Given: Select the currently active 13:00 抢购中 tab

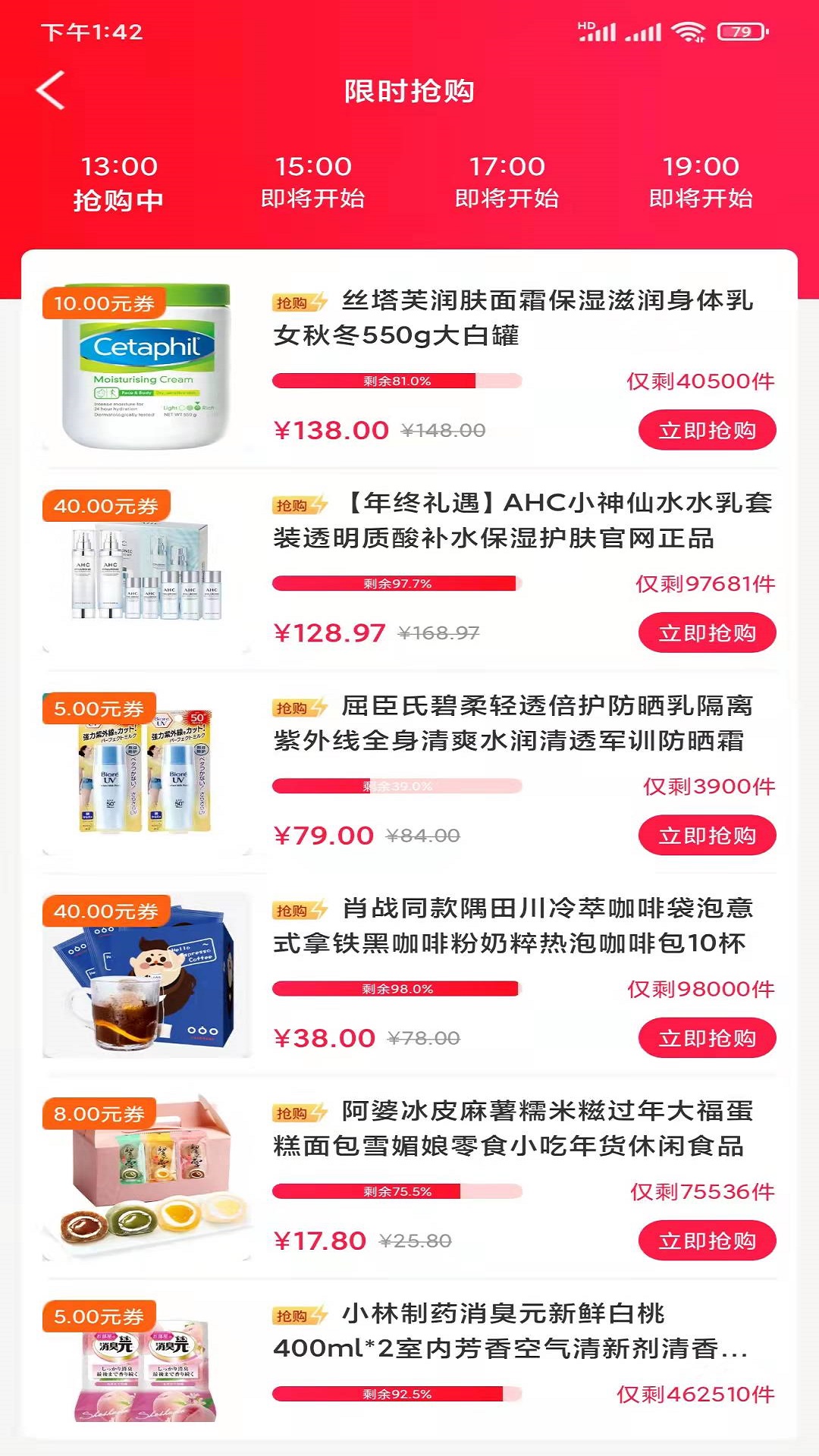Looking at the screenshot, I should [118, 180].
